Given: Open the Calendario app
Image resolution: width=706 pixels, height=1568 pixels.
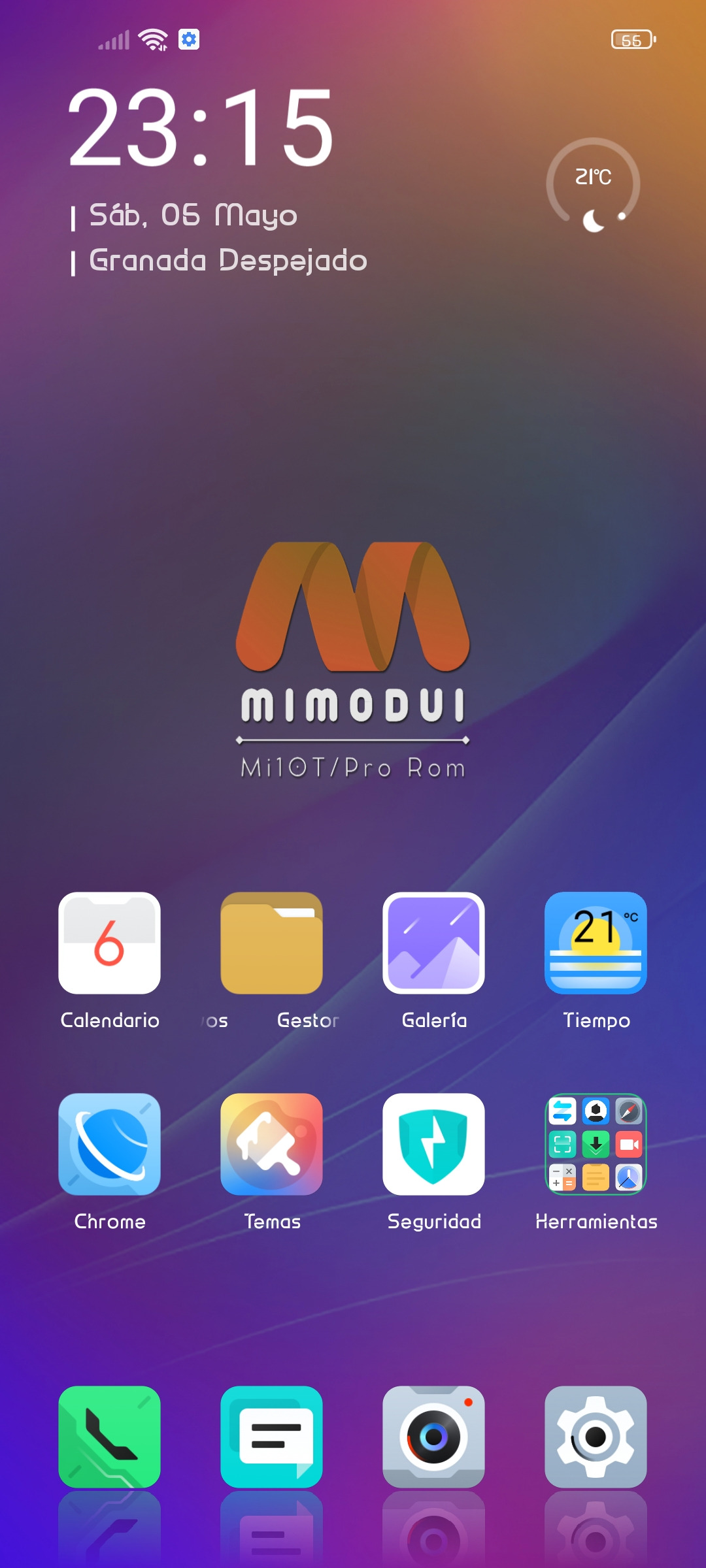Looking at the screenshot, I should [109, 943].
